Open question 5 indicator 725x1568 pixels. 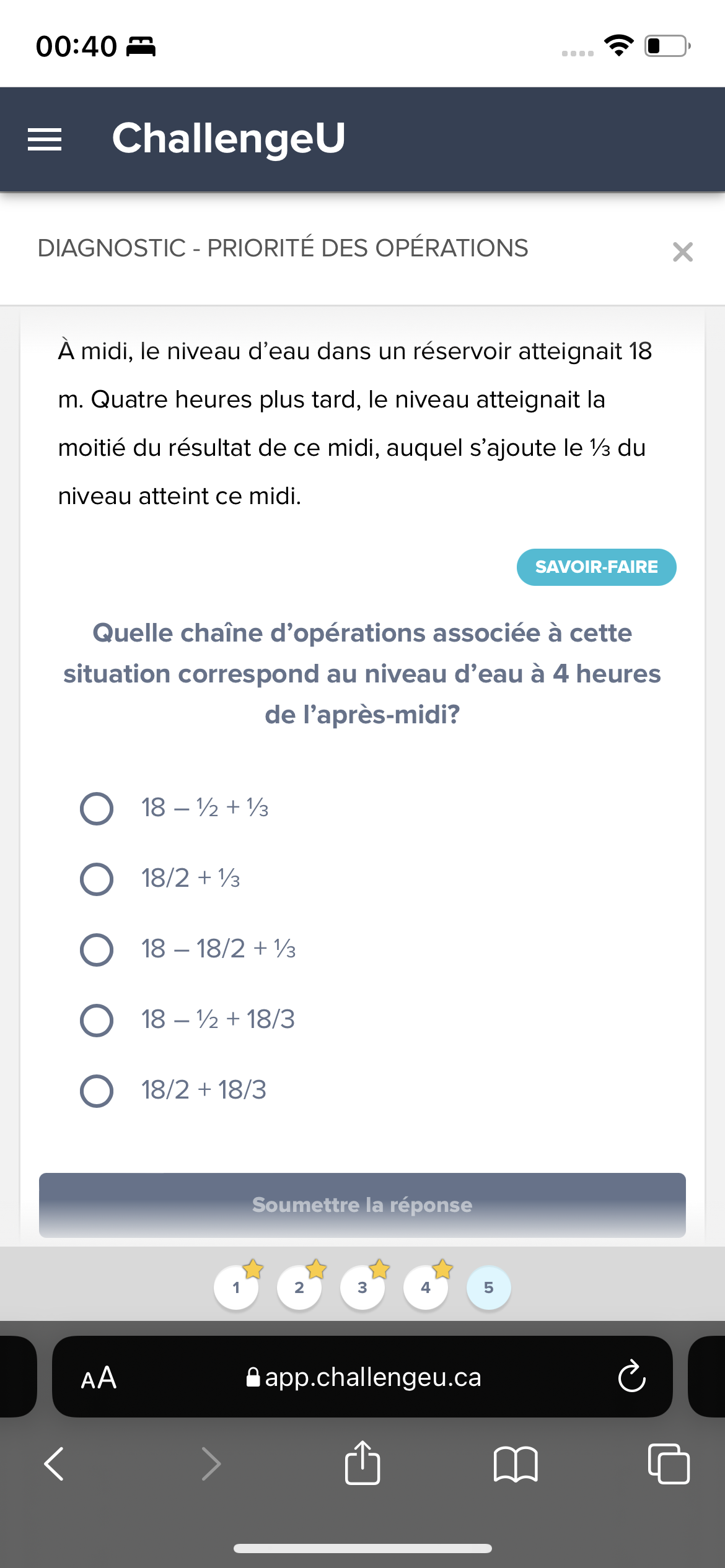(x=489, y=1287)
